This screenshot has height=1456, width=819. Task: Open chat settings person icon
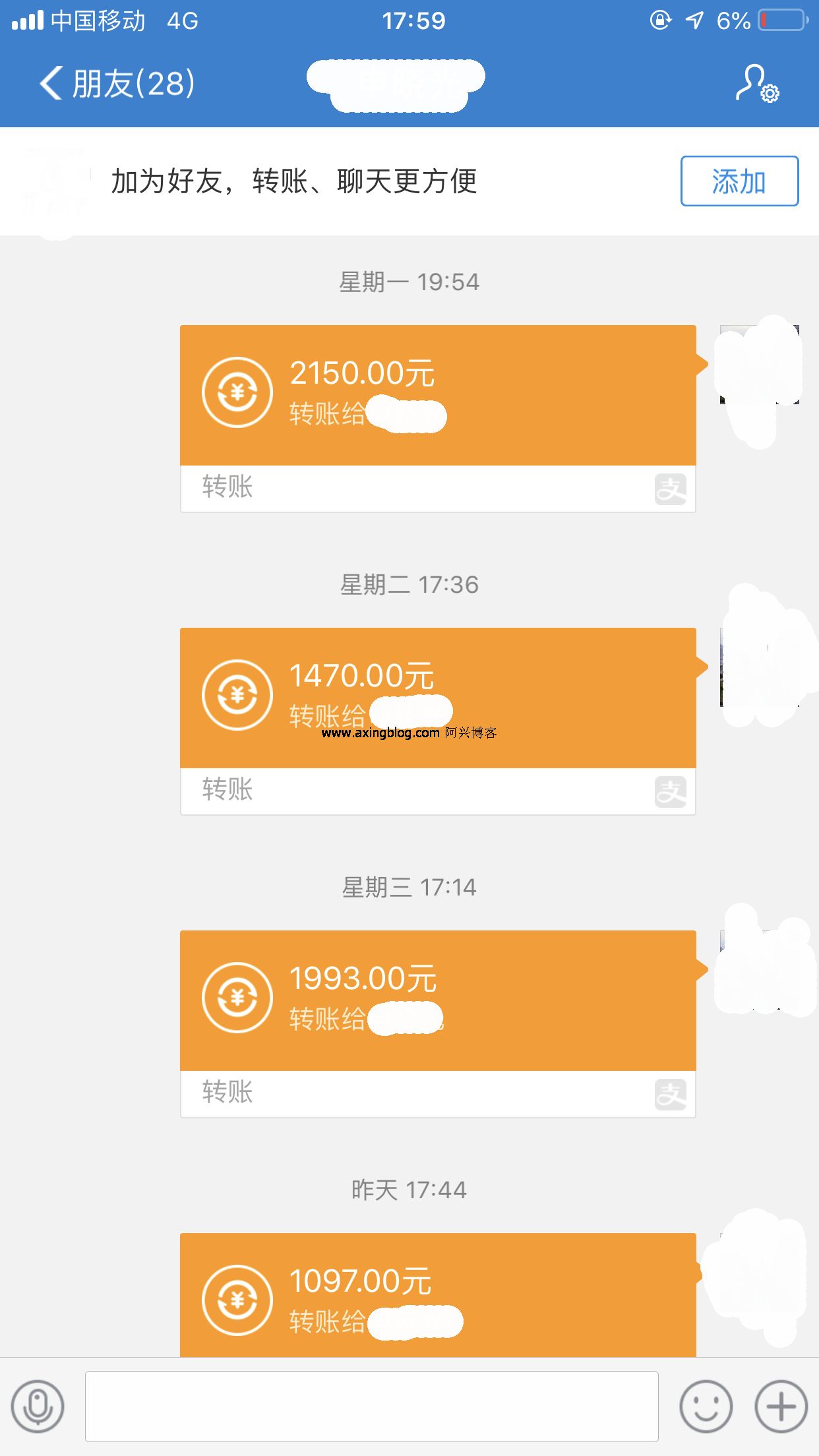757,83
